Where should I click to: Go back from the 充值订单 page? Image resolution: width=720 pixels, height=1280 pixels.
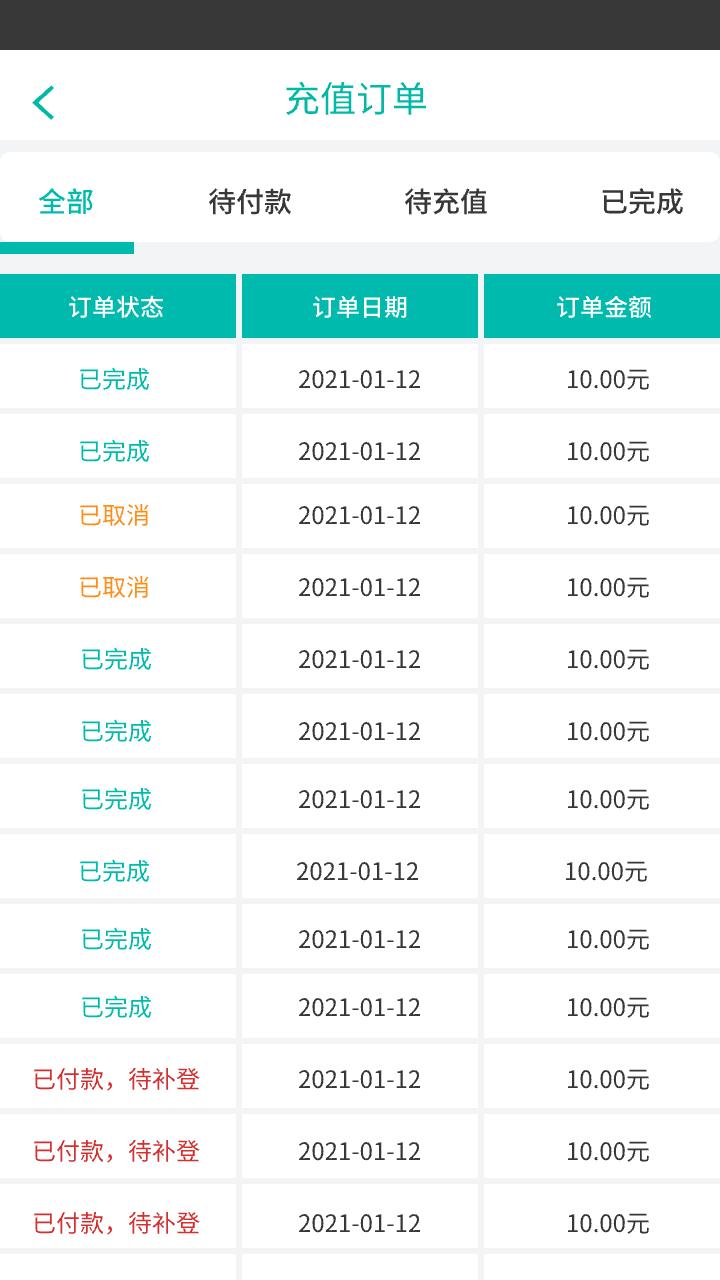(44, 102)
